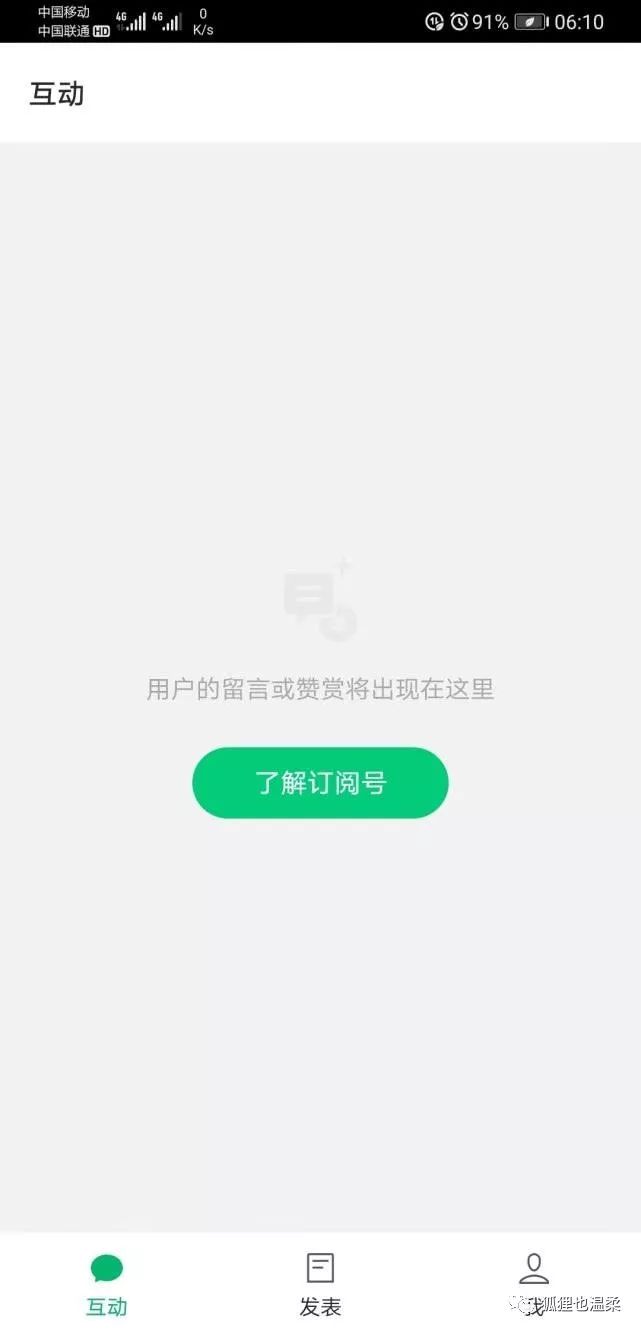
Task: Open the 我 profile tab
Action: pos(534,1282)
